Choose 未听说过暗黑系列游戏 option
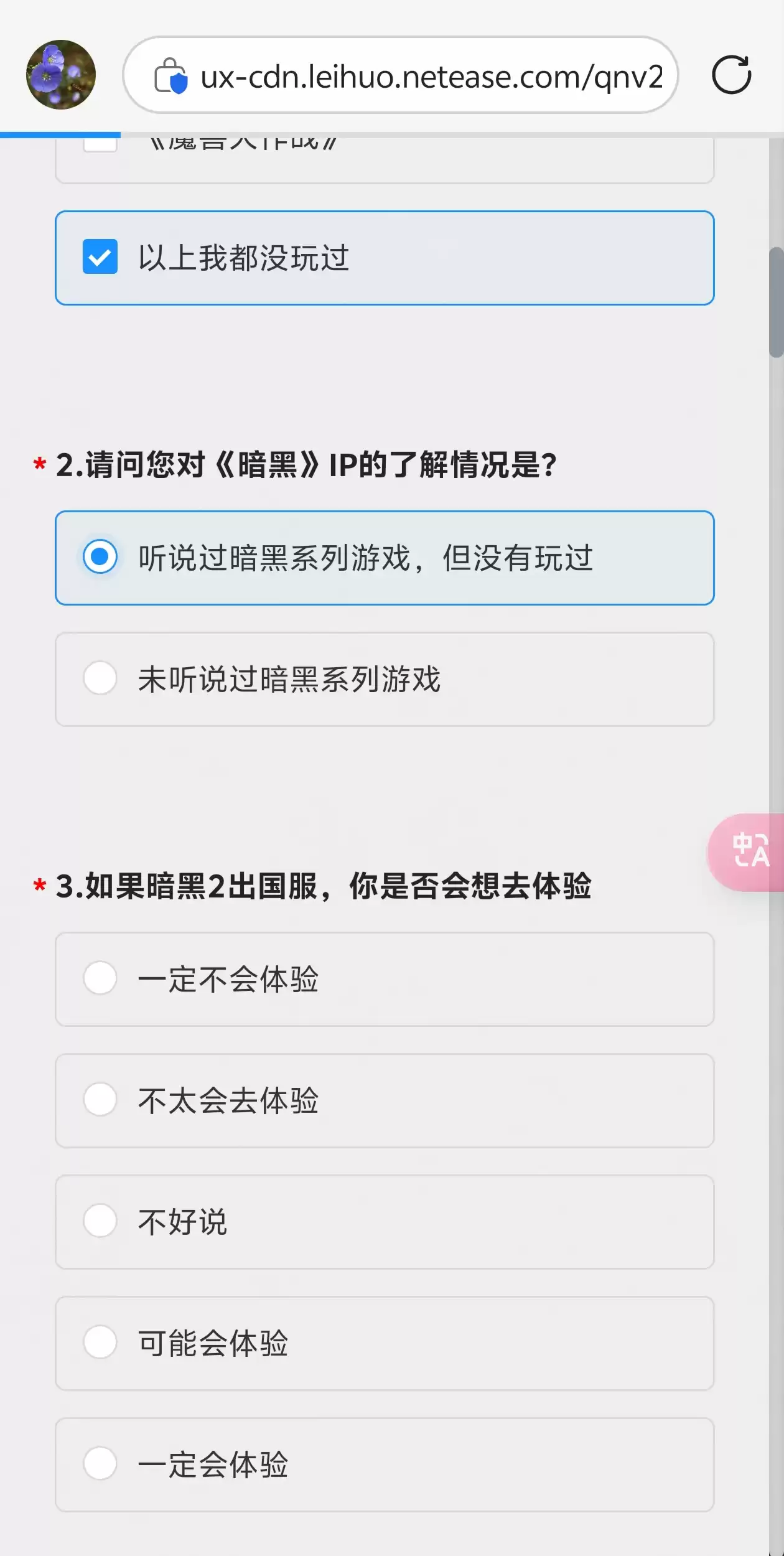The width and height of the screenshot is (784, 1556). pyautogui.click(x=385, y=679)
